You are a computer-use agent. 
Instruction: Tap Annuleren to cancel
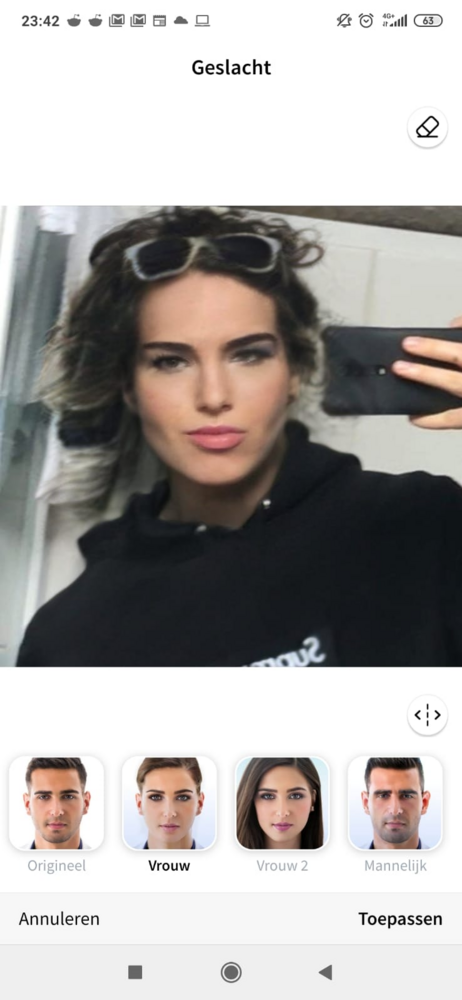pyautogui.click(x=59, y=919)
